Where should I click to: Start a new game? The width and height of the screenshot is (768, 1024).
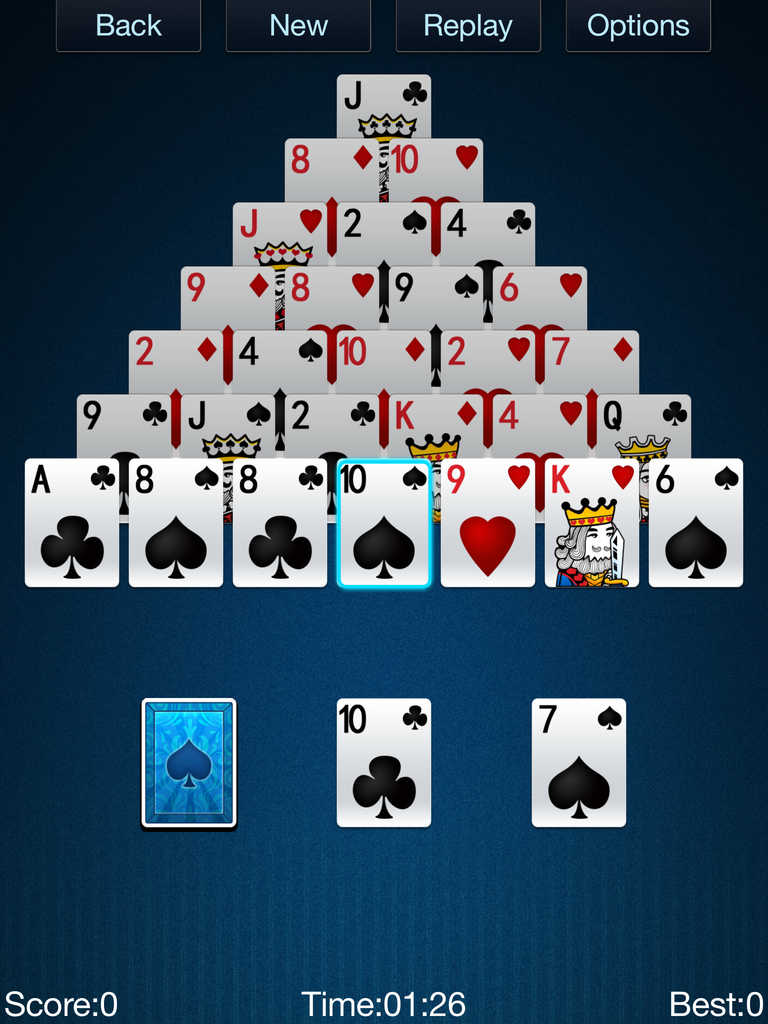coord(298,26)
